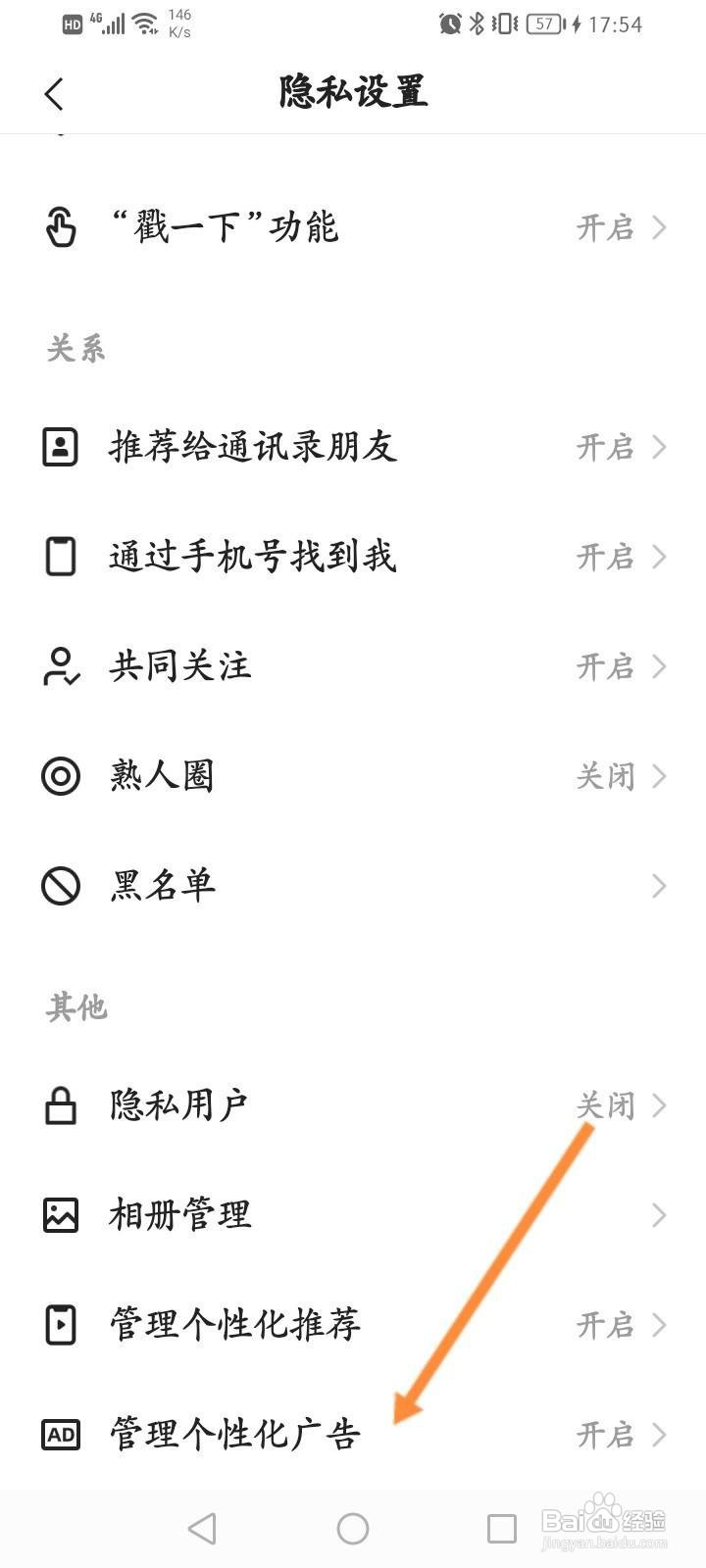The width and height of the screenshot is (706, 1568).
Task: Open 通过手机号找到我 setting
Action: pos(353,557)
